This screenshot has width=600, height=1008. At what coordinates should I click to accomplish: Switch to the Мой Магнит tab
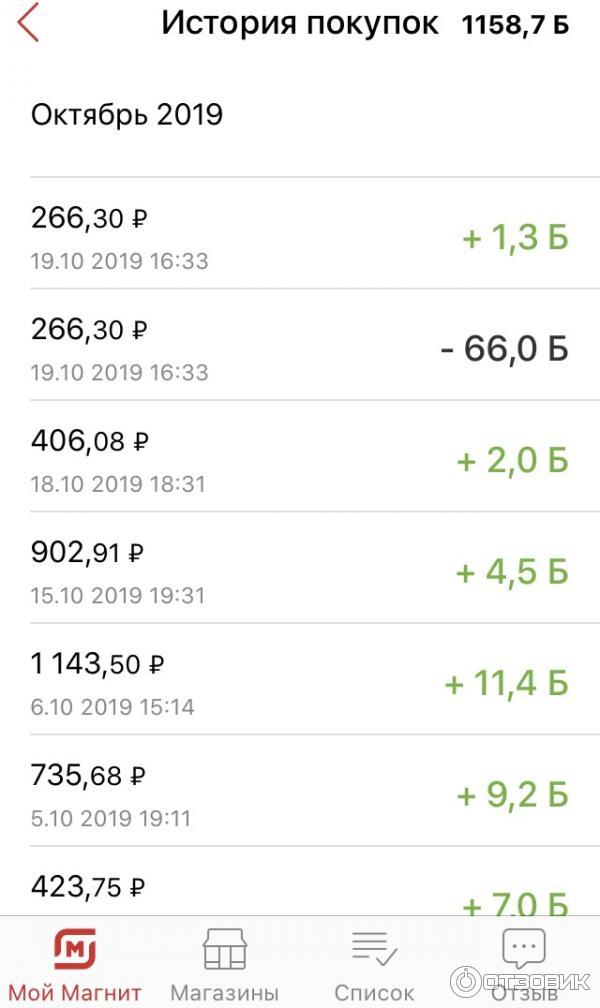click(x=75, y=964)
